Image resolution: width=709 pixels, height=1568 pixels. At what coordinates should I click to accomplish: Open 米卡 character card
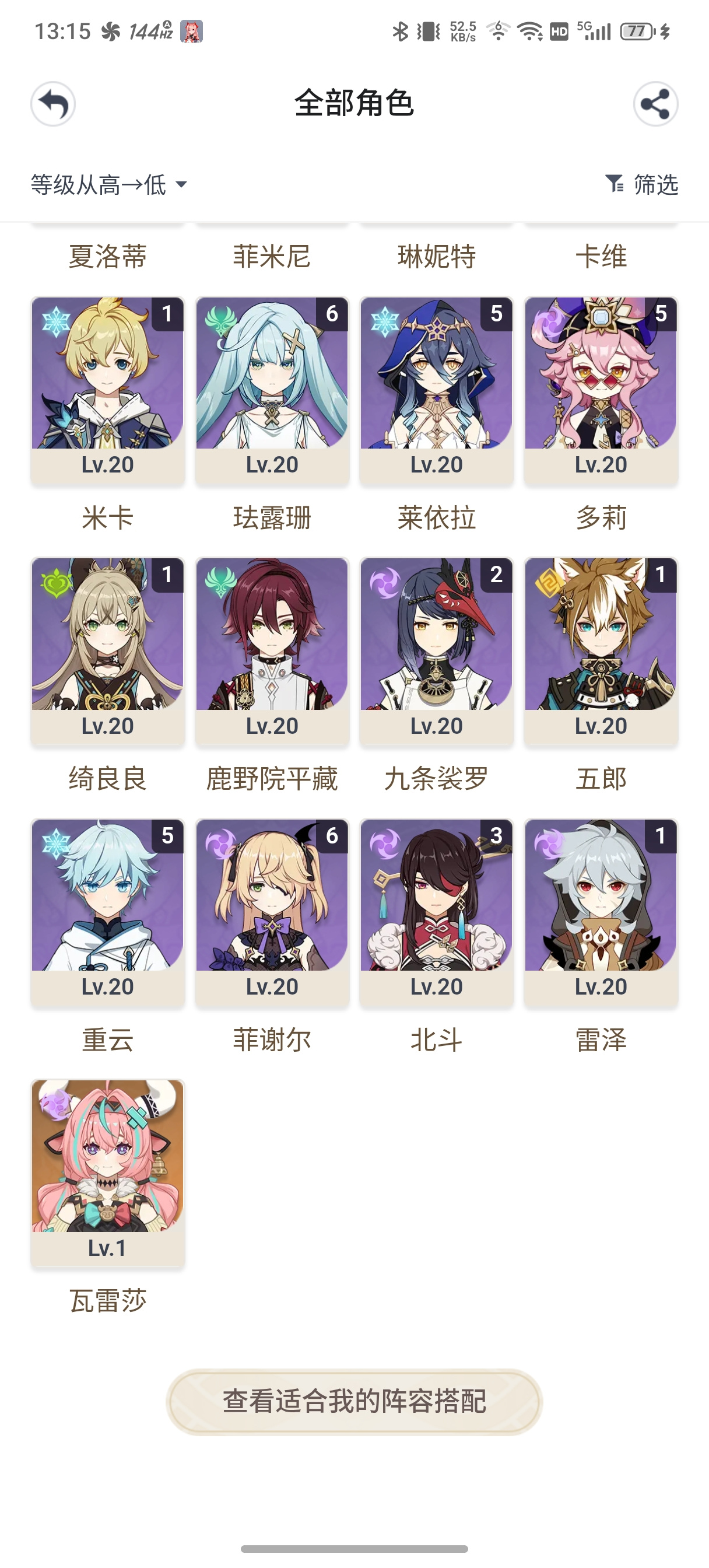tap(108, 391)
